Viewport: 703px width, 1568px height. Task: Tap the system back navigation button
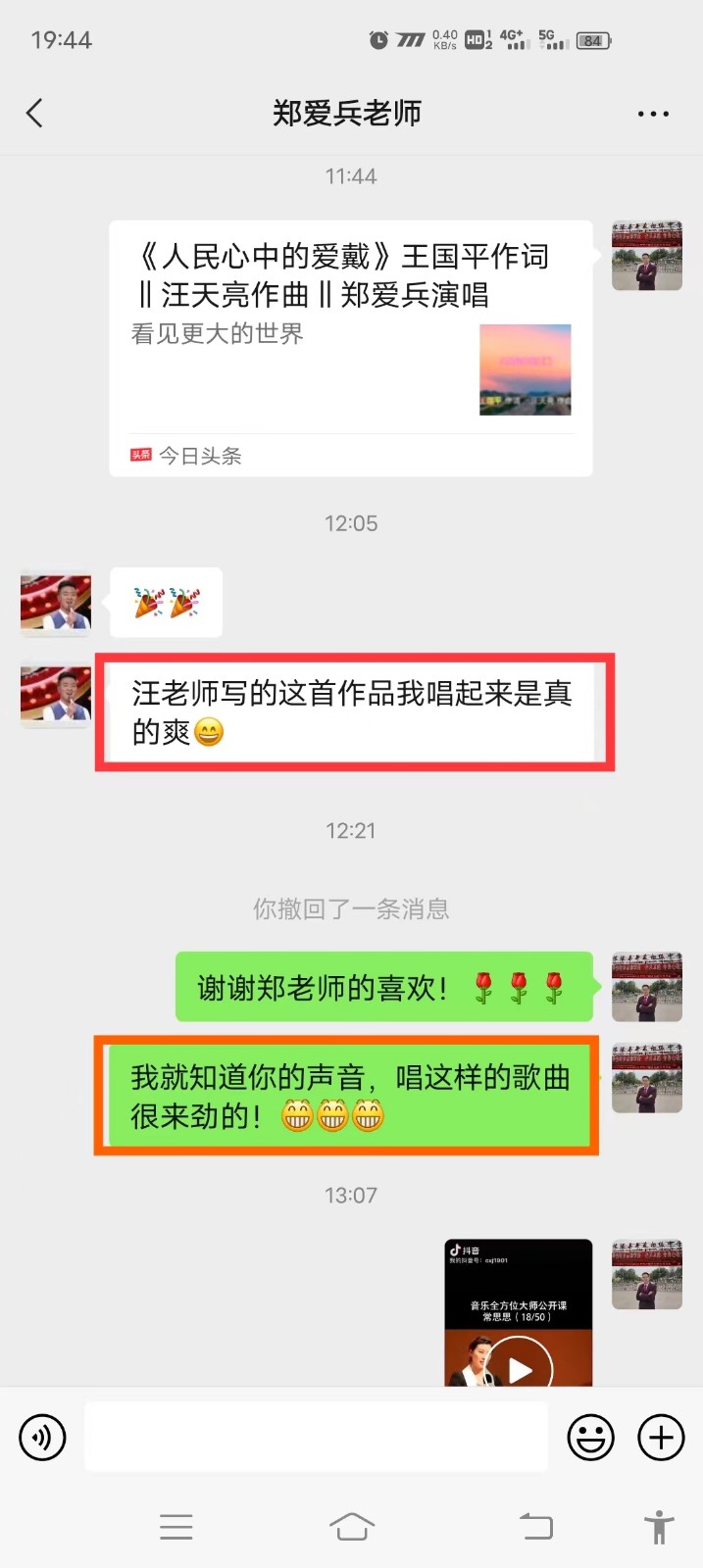coord(535,1526)
